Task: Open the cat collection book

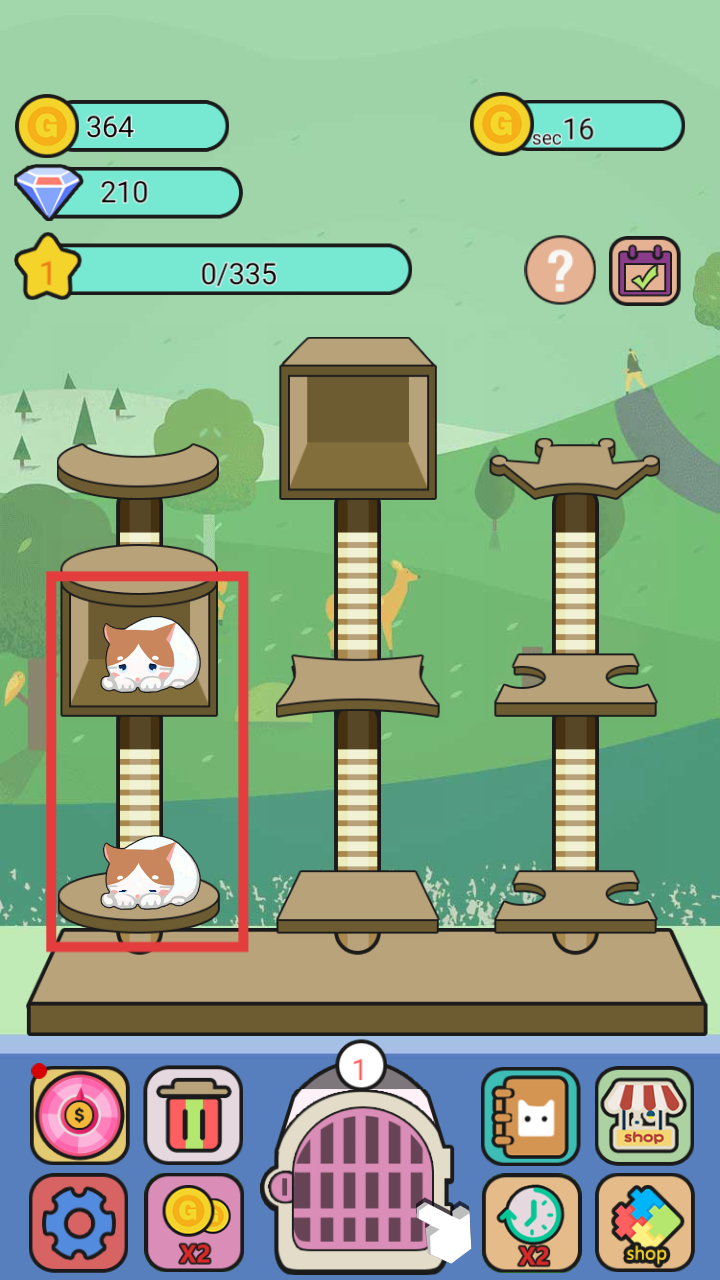Action: point(530,1116)
